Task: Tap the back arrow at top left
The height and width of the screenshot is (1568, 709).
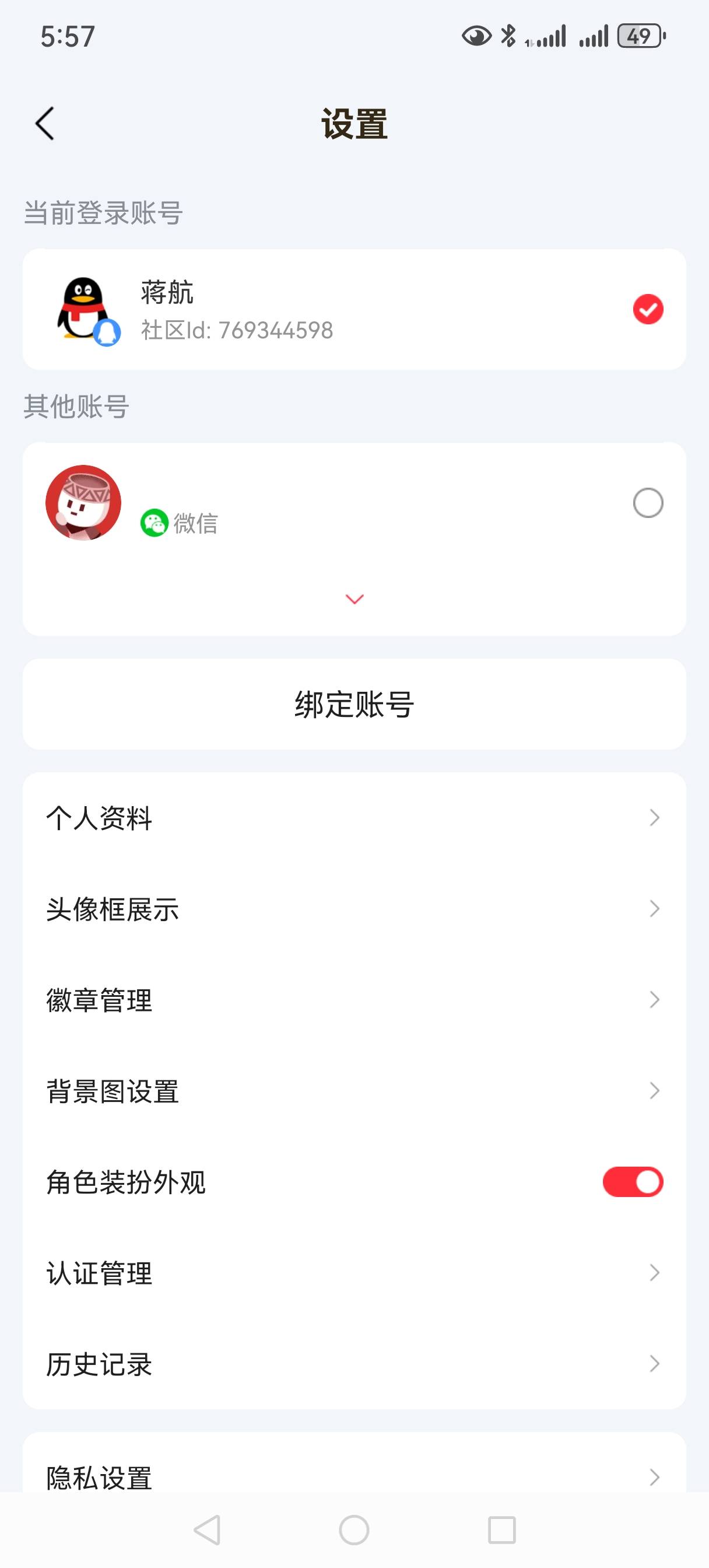Action: pos(44,122)
